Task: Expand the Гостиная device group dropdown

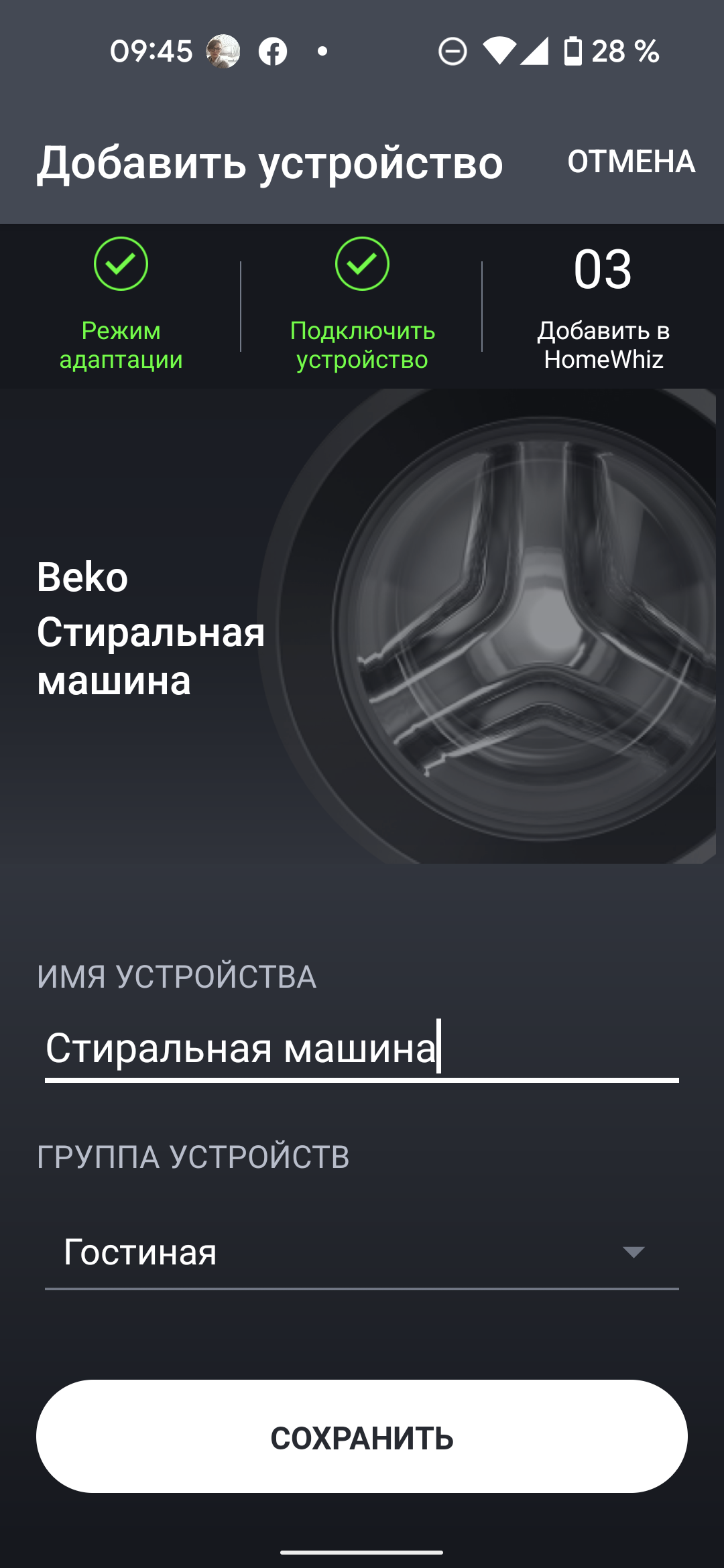Action: pyautogui.click(x=362, y=1252)
